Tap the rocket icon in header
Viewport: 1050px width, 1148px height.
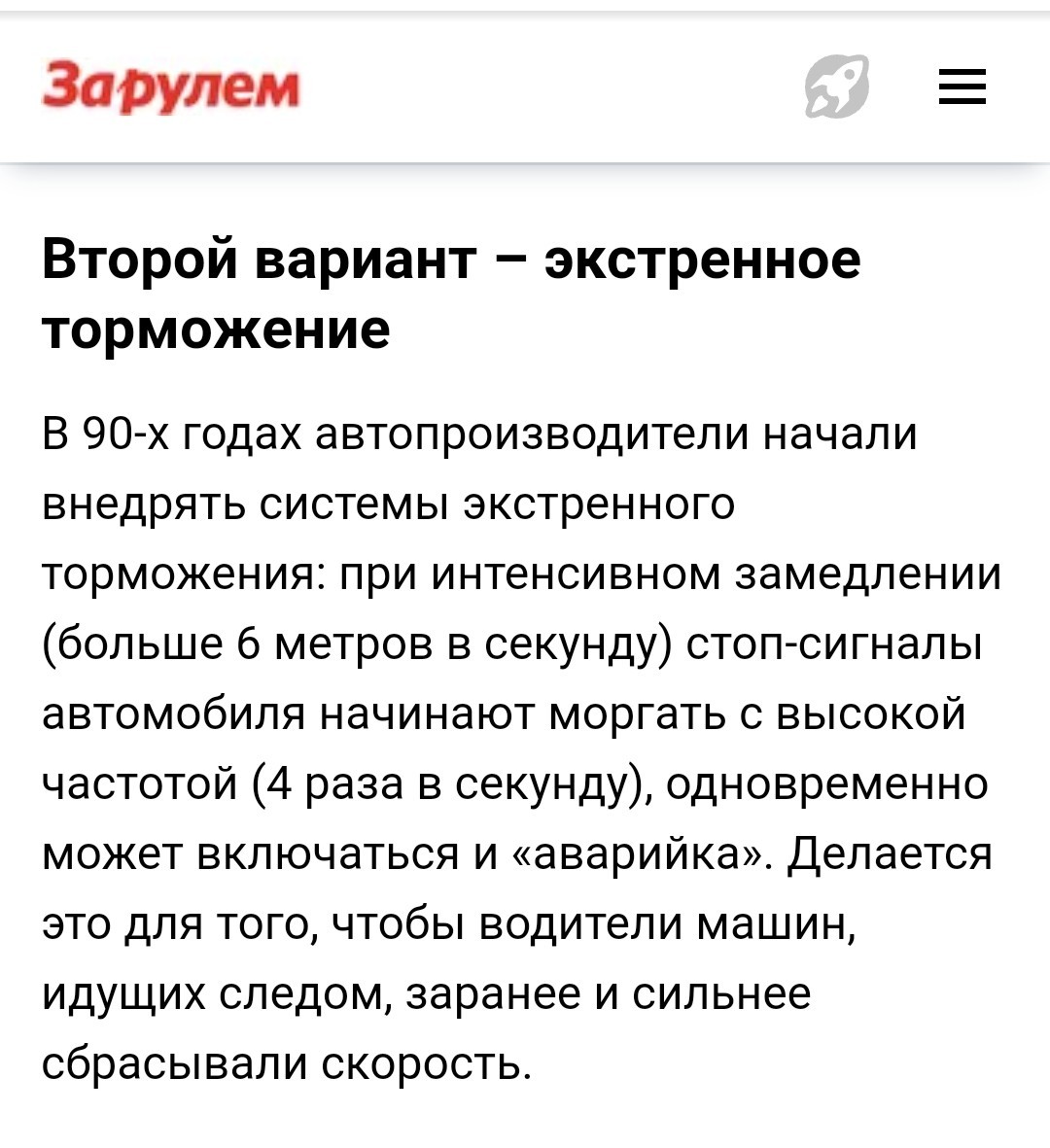point(837,87)
